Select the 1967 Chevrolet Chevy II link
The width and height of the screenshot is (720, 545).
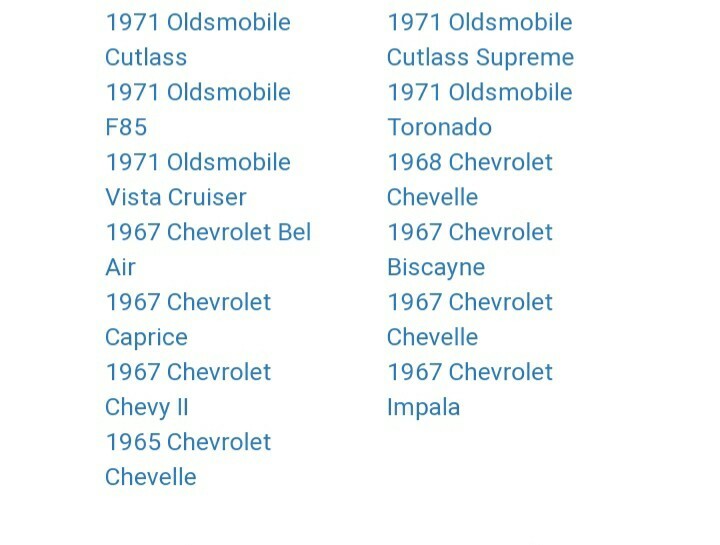(187, 373)
